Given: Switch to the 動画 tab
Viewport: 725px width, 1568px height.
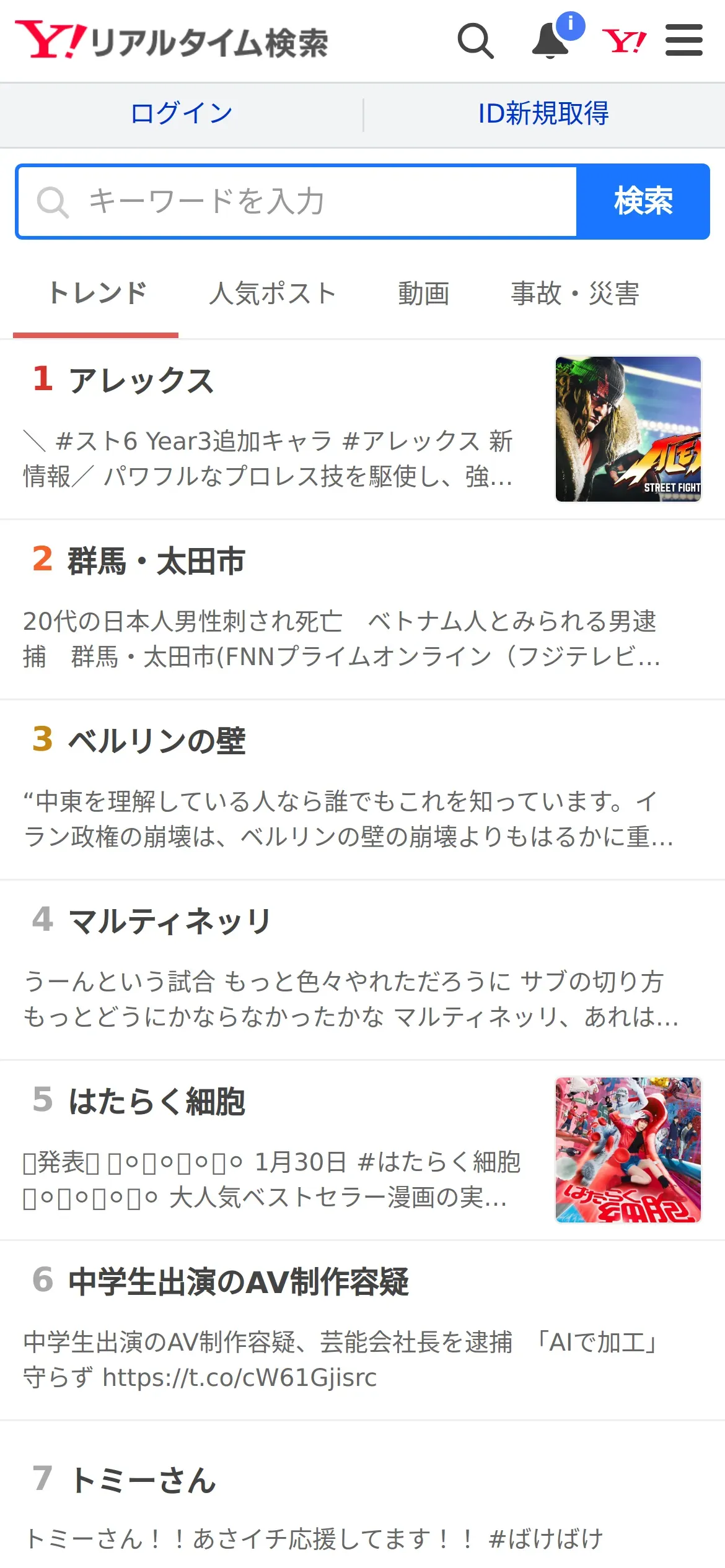Looking at the screenshot, I should (423, 294).
